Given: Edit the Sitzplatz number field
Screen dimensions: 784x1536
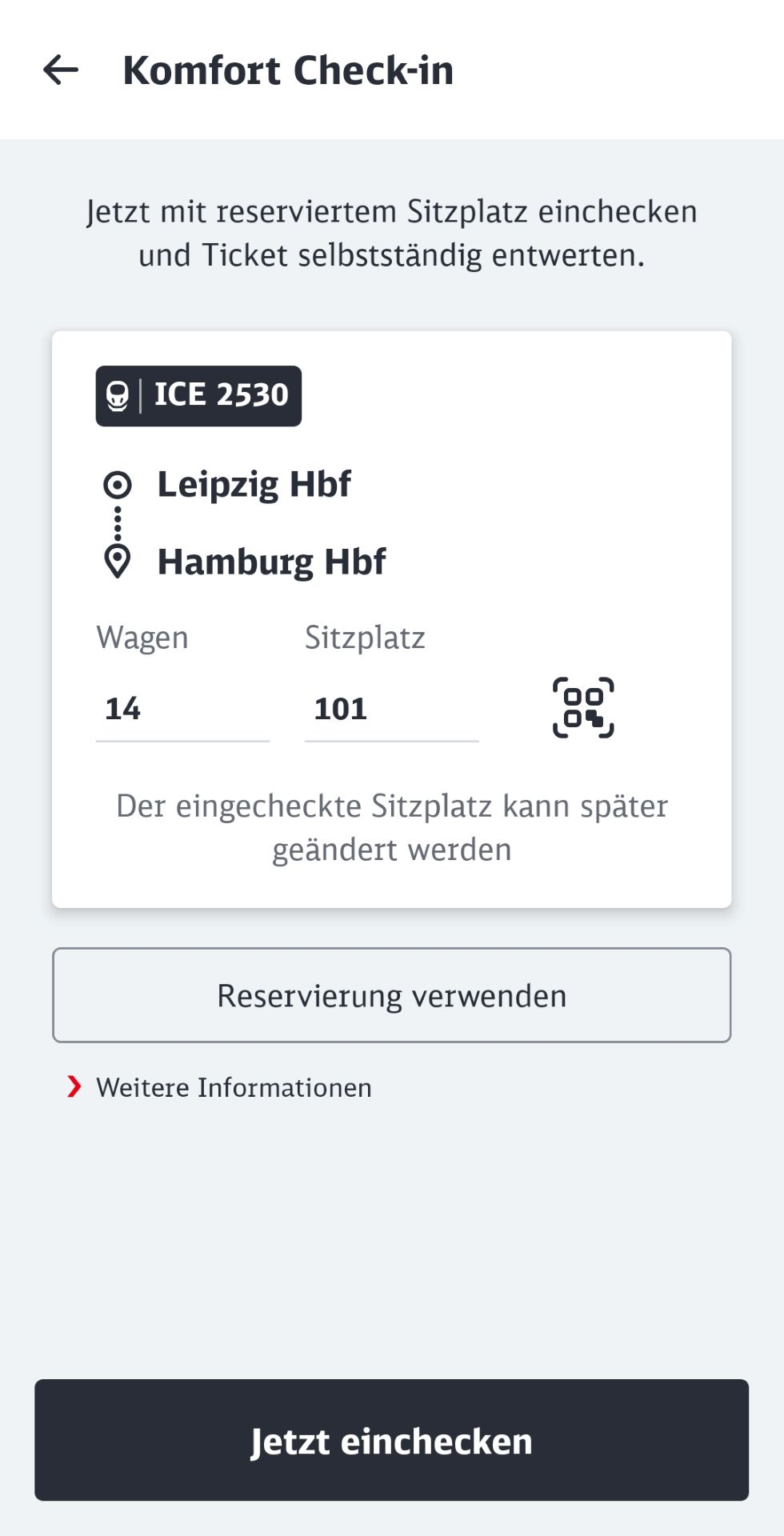Looking at the screenshot, I should (390, 709).
